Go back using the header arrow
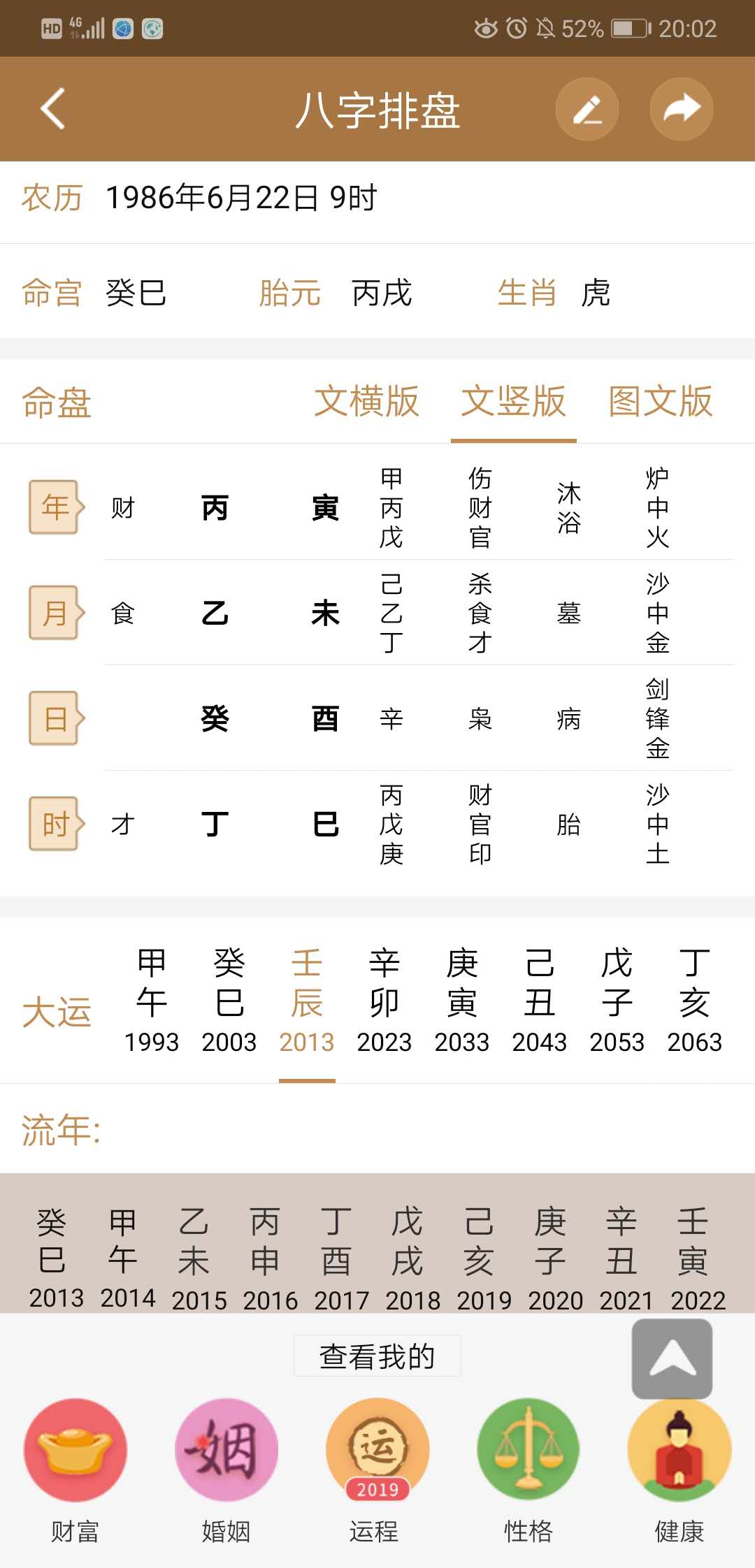The height and width of the screenshot is (1568, 755). point(53,109)
